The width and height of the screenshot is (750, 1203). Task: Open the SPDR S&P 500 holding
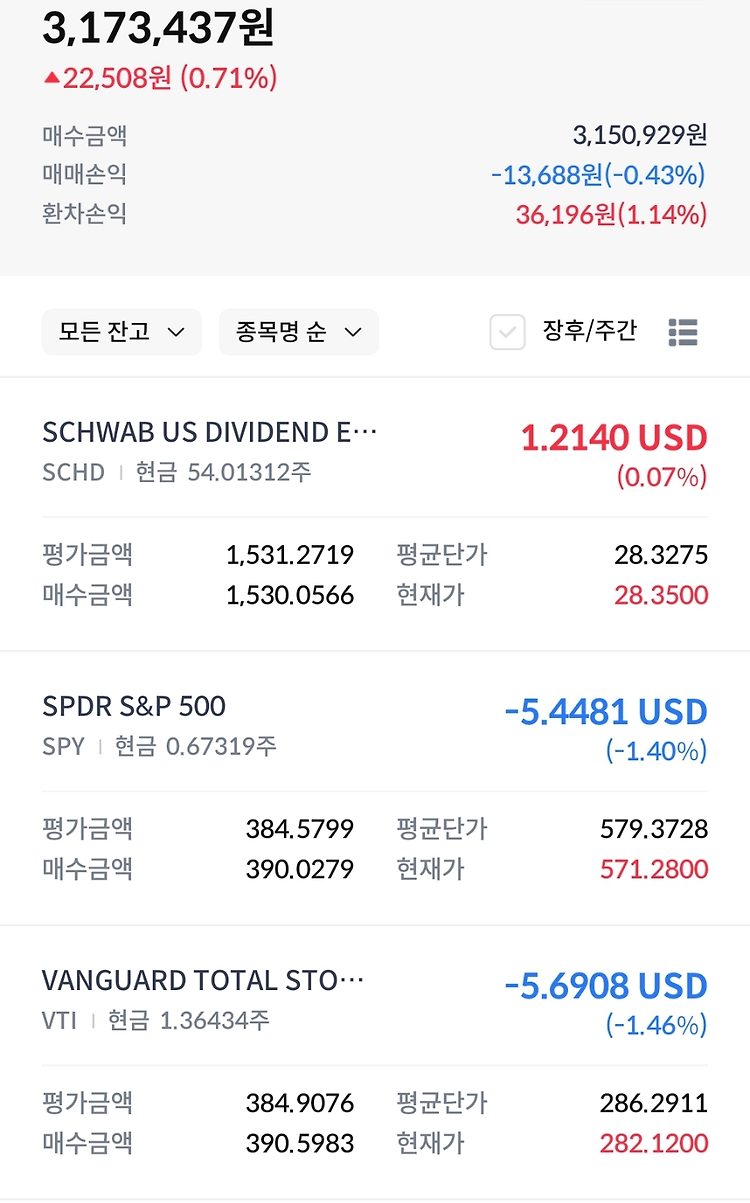(x=375, y=789)
